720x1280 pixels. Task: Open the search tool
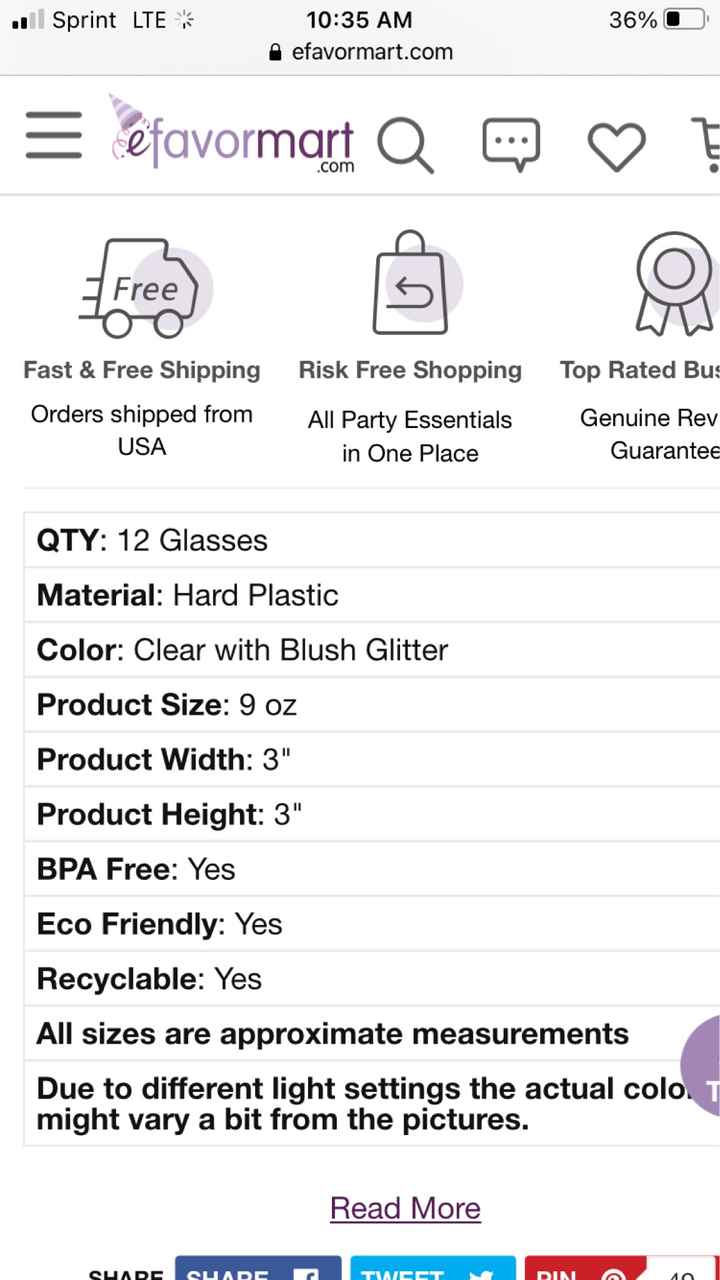click(406, 143)
